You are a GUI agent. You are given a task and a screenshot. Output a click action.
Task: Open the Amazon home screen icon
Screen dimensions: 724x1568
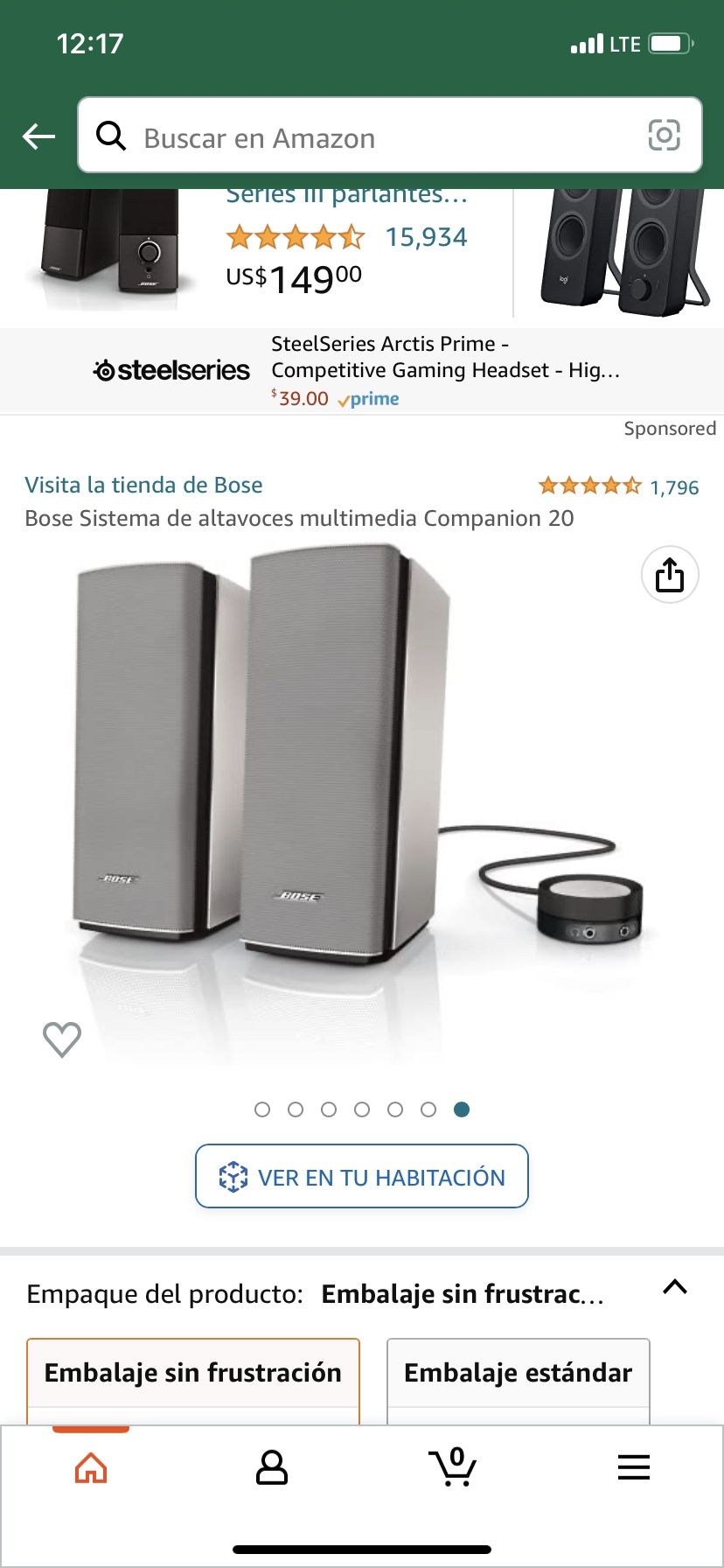click(90, 1468)
